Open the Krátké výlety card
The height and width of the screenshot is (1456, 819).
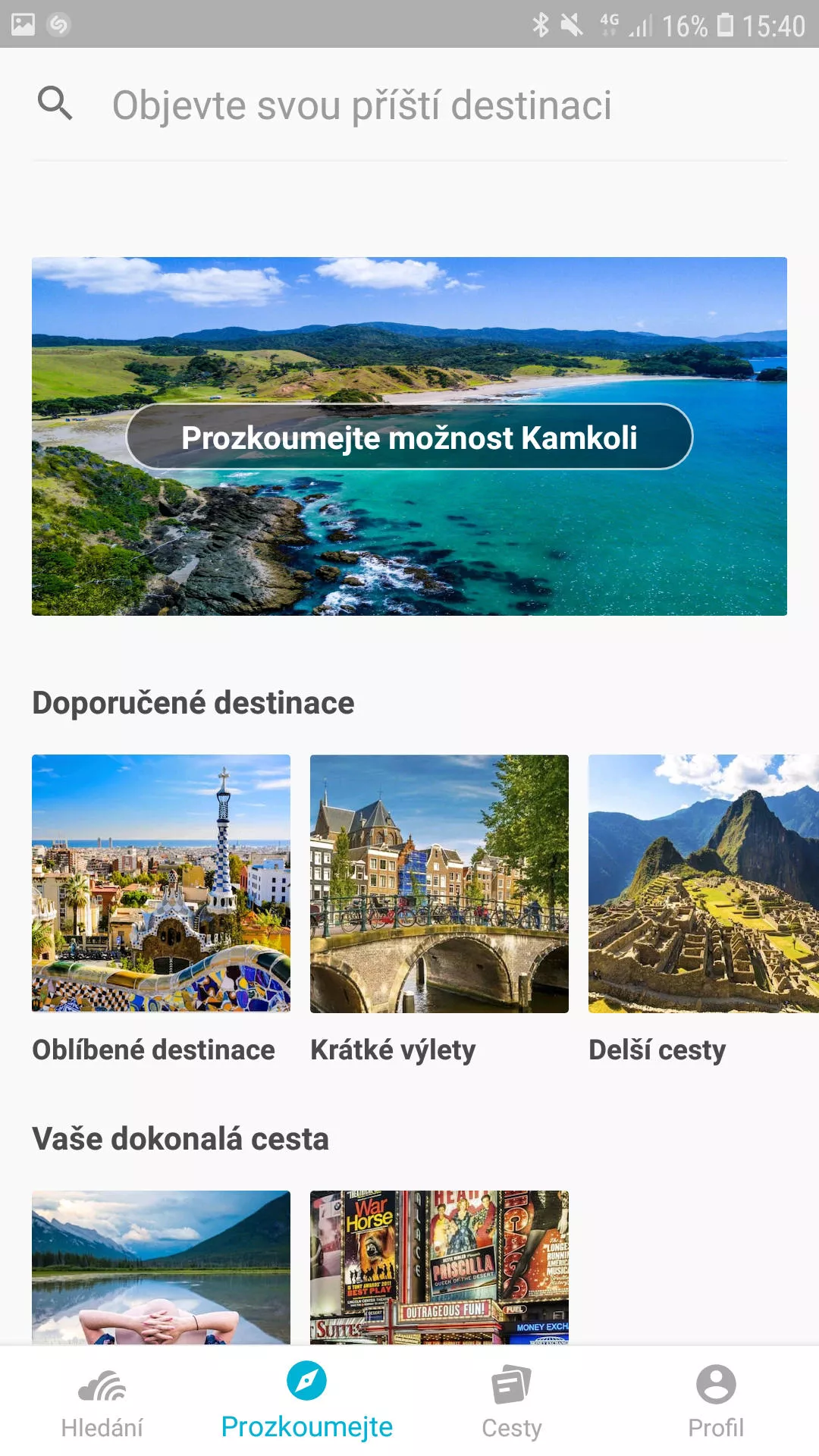tap(439, 910)
